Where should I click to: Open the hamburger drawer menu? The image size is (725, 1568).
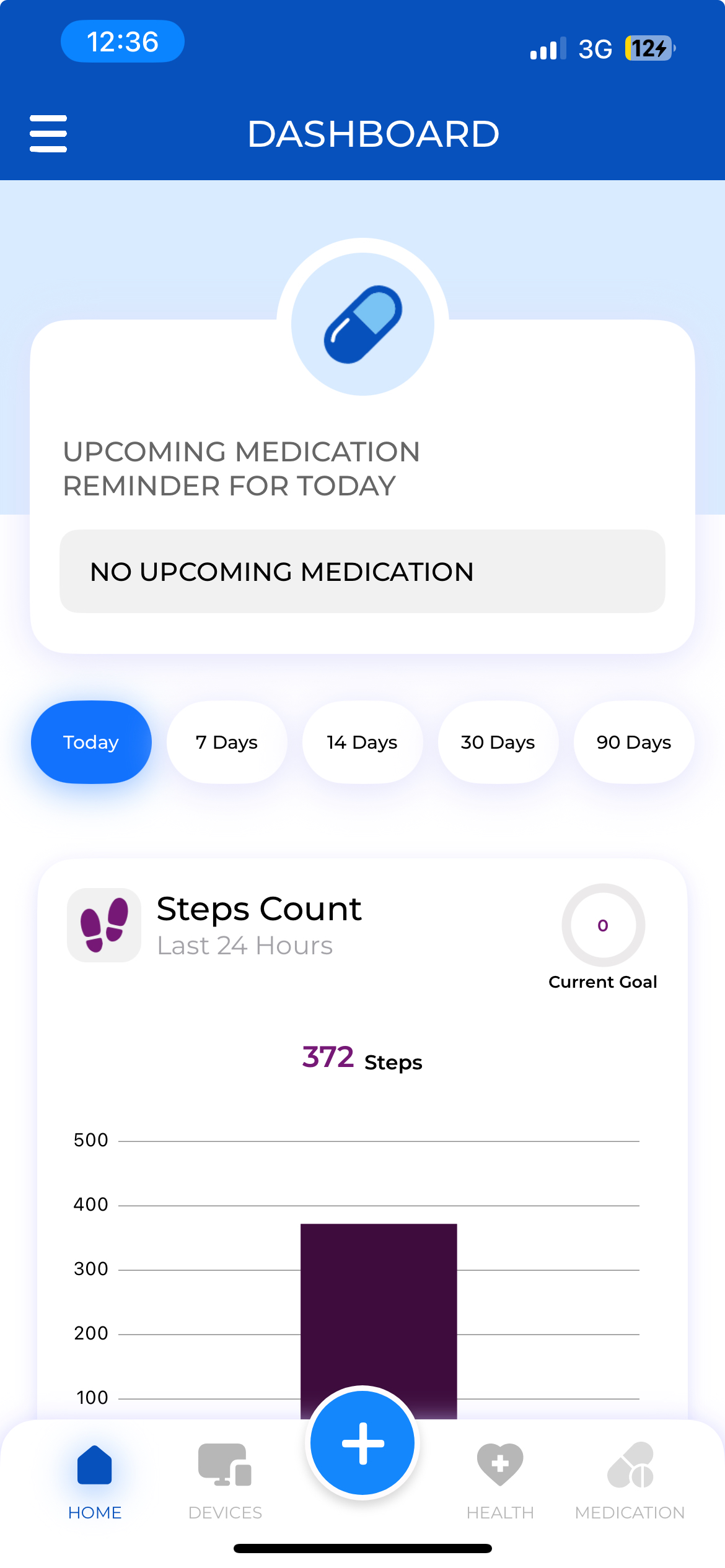(48, 133)
